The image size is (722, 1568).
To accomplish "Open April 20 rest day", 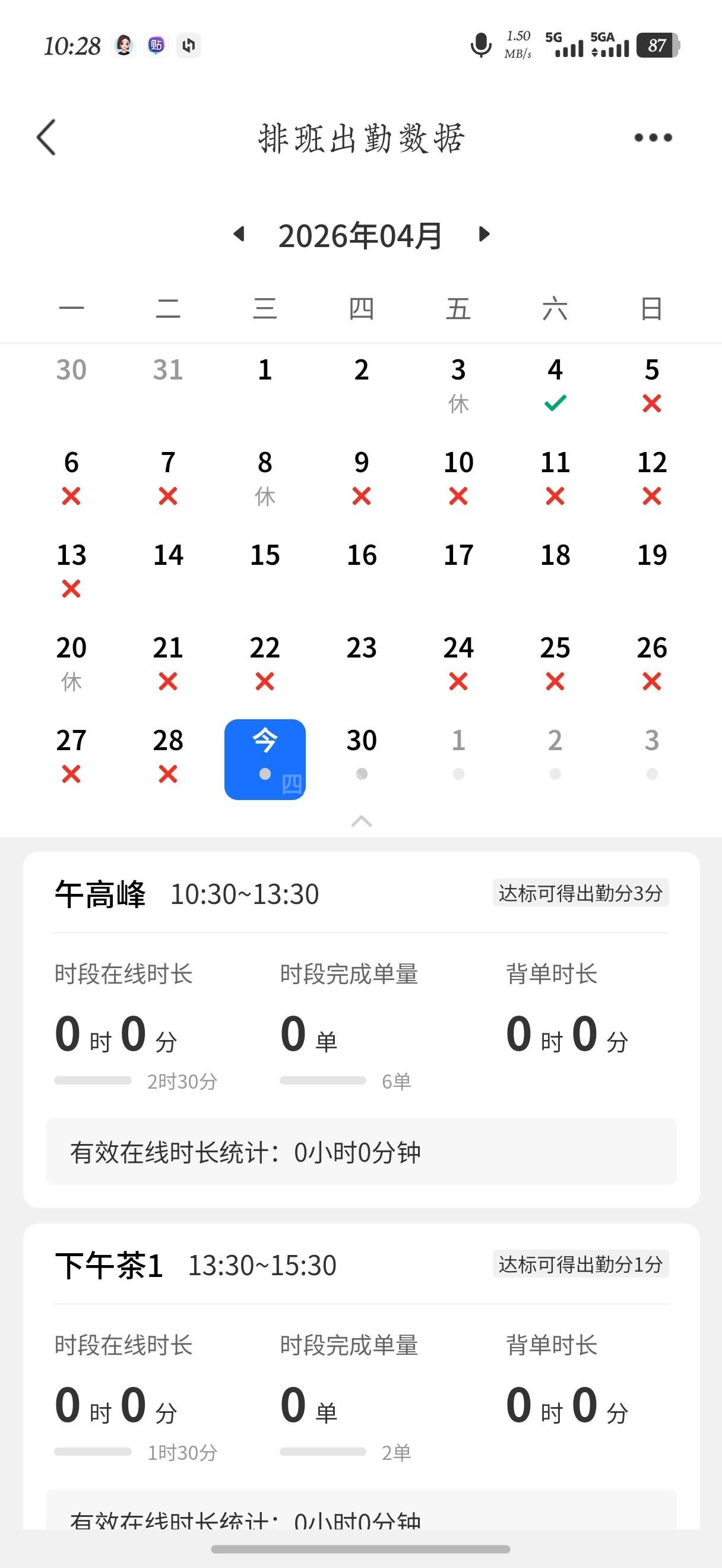I will click(x=71, y=661).
